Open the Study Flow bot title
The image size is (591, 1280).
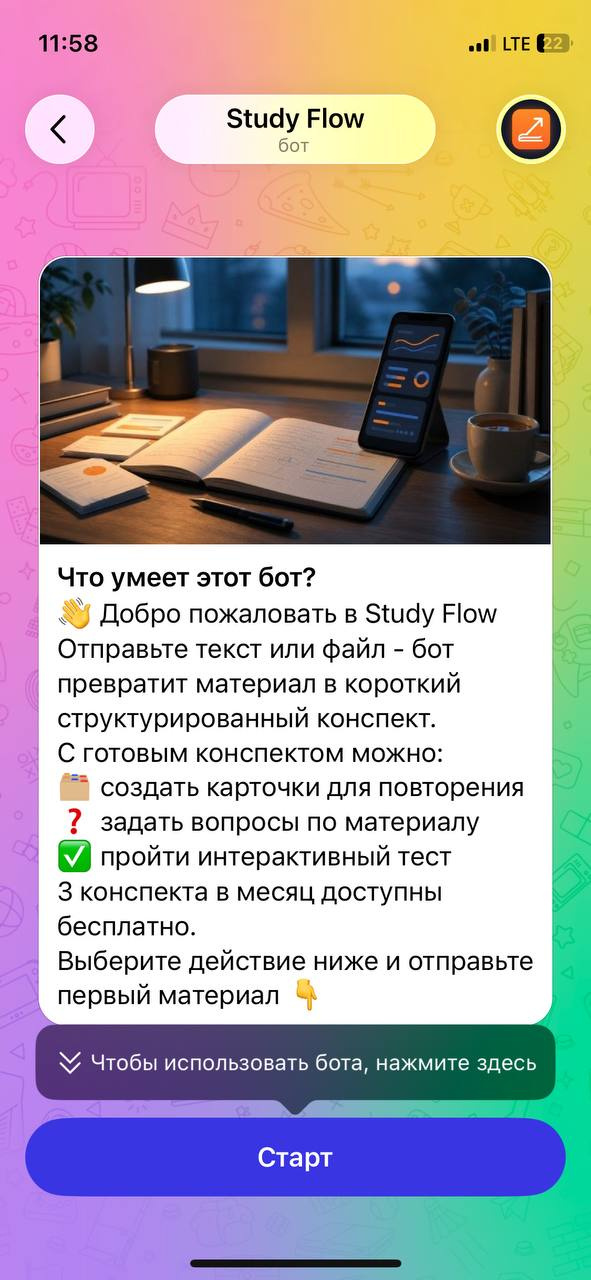295,129
